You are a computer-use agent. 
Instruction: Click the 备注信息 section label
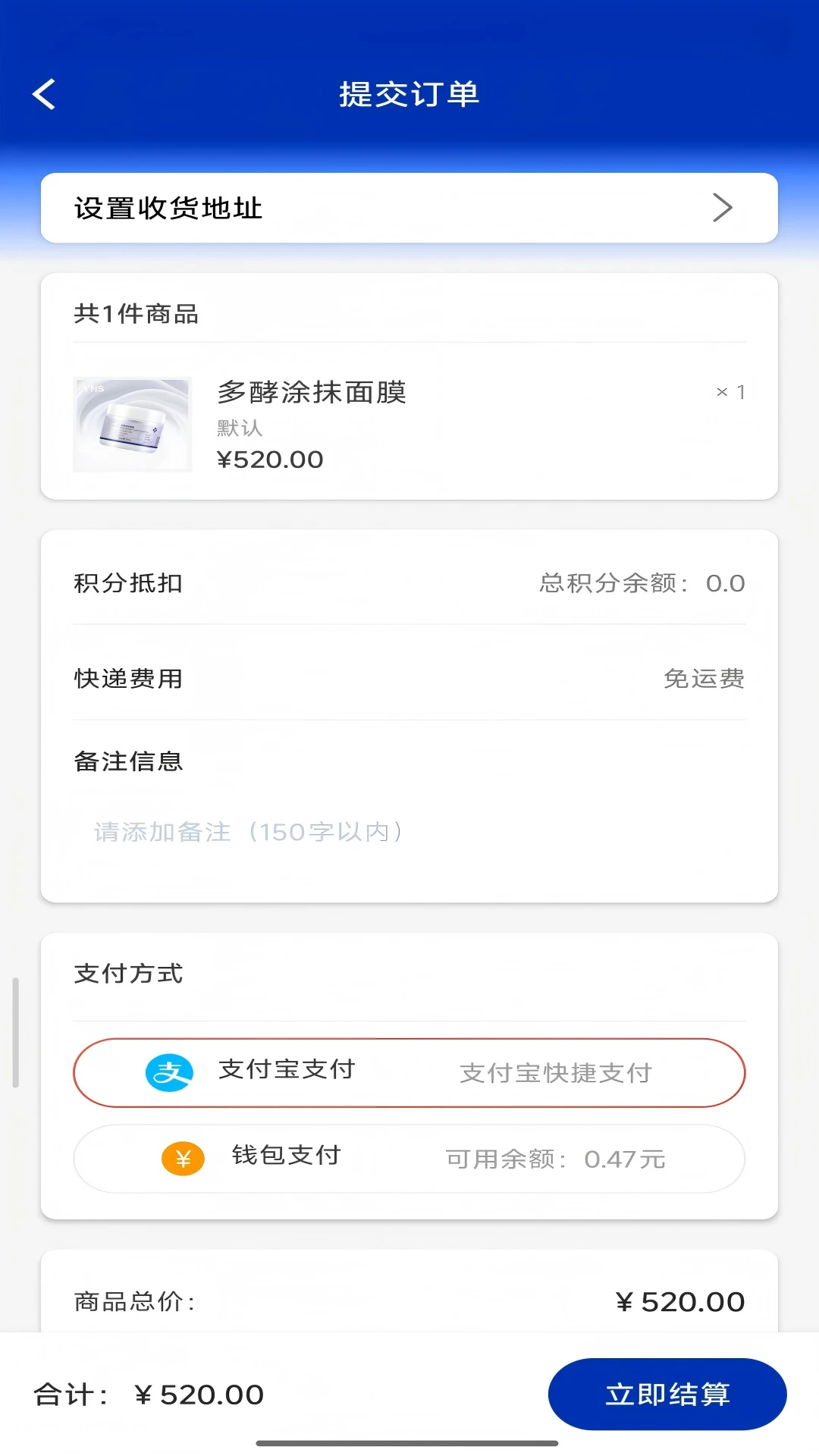pos(127,762)
